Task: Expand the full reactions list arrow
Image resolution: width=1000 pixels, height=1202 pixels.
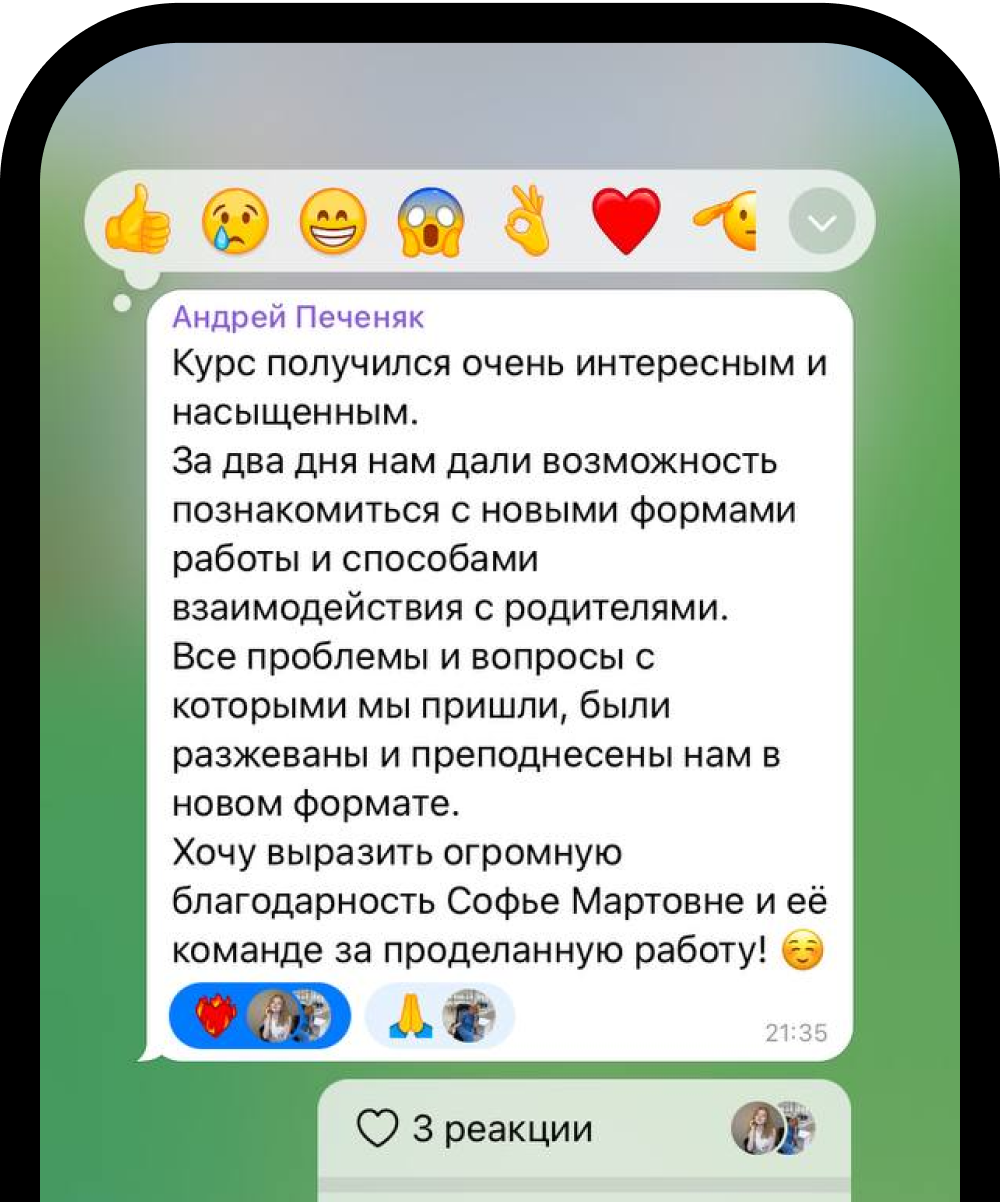Action: coord(823,222)
